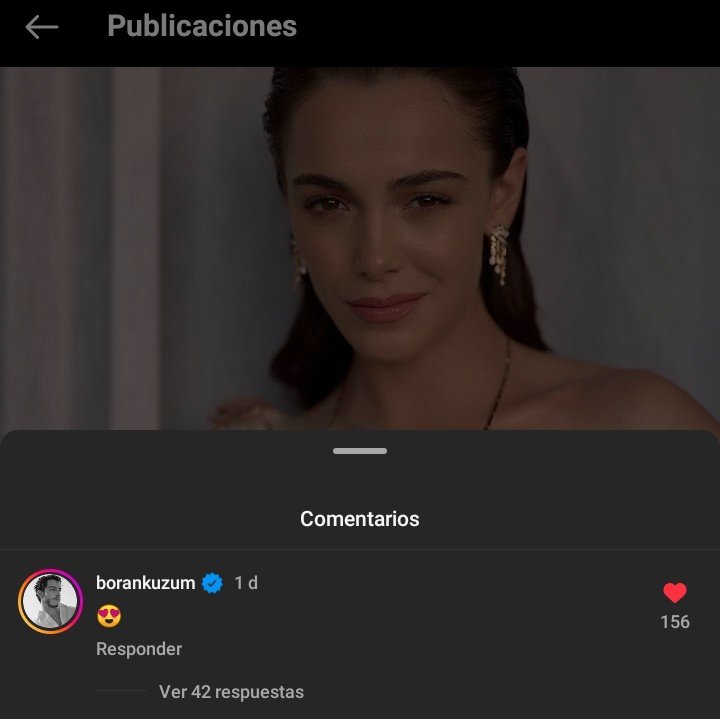Image resolution: width=720 pixels, height=719 pixels.
Task: Expand Ver 42 respuestas
Action: pos(231,692)
